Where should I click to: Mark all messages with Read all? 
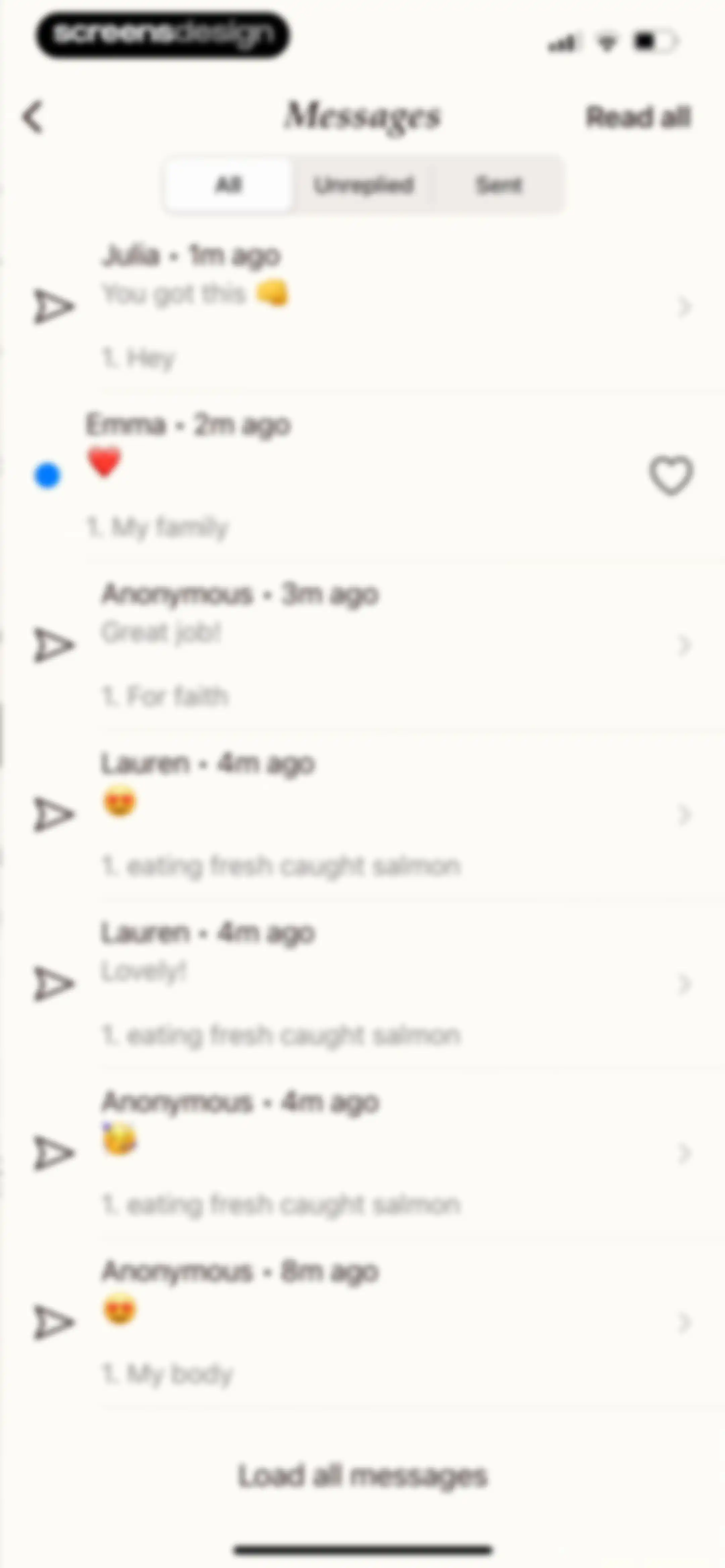click(x=638, y=117)
